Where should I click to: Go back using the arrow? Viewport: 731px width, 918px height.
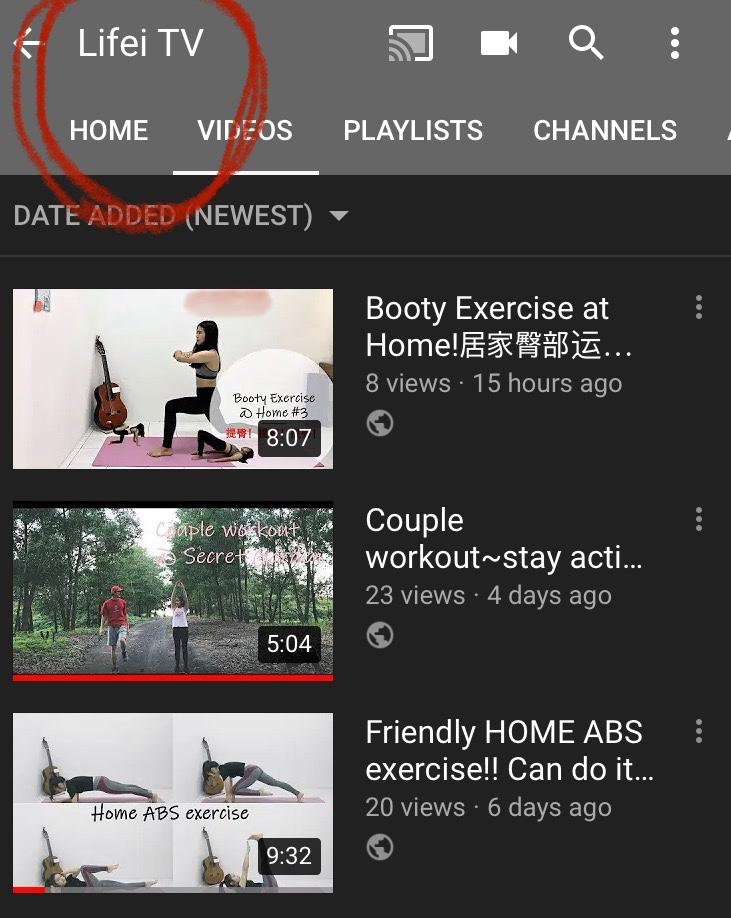28,43
